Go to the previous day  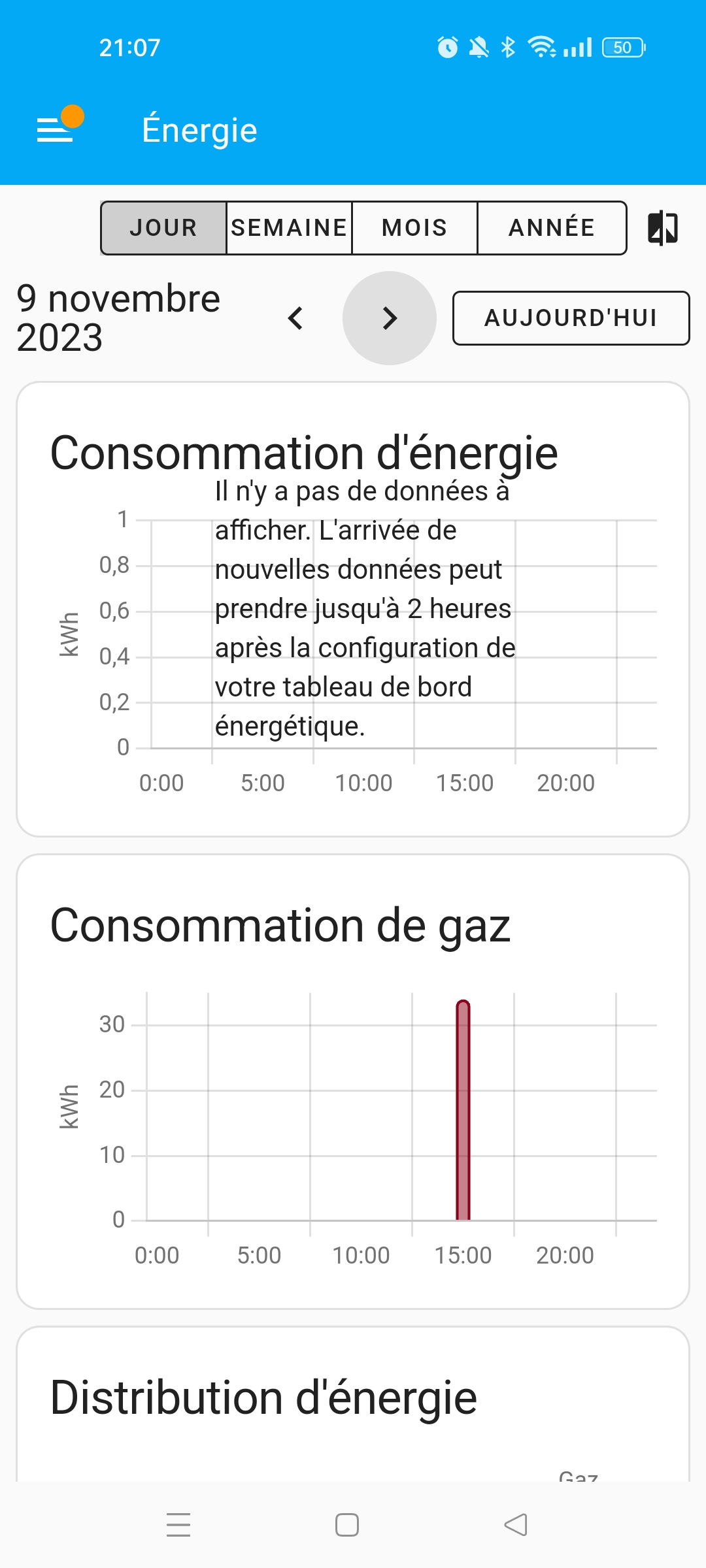coord(295,318)
